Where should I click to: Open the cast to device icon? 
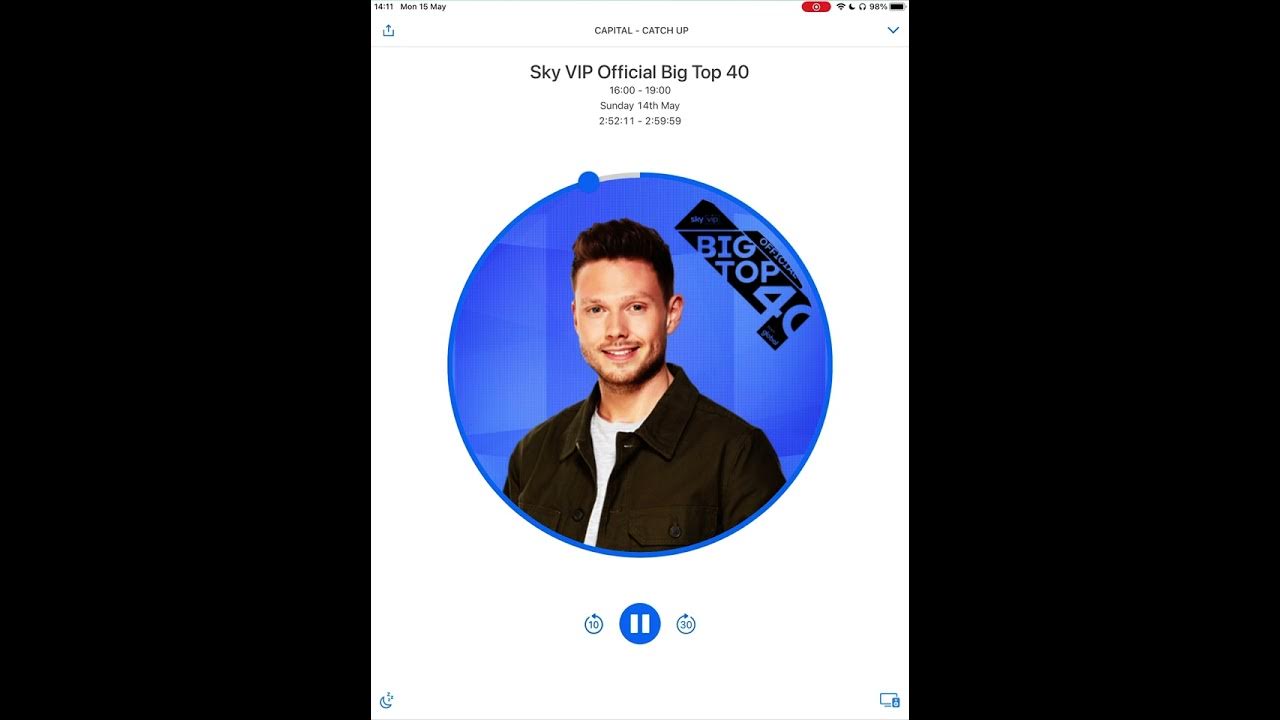click(x=889, y=700)
